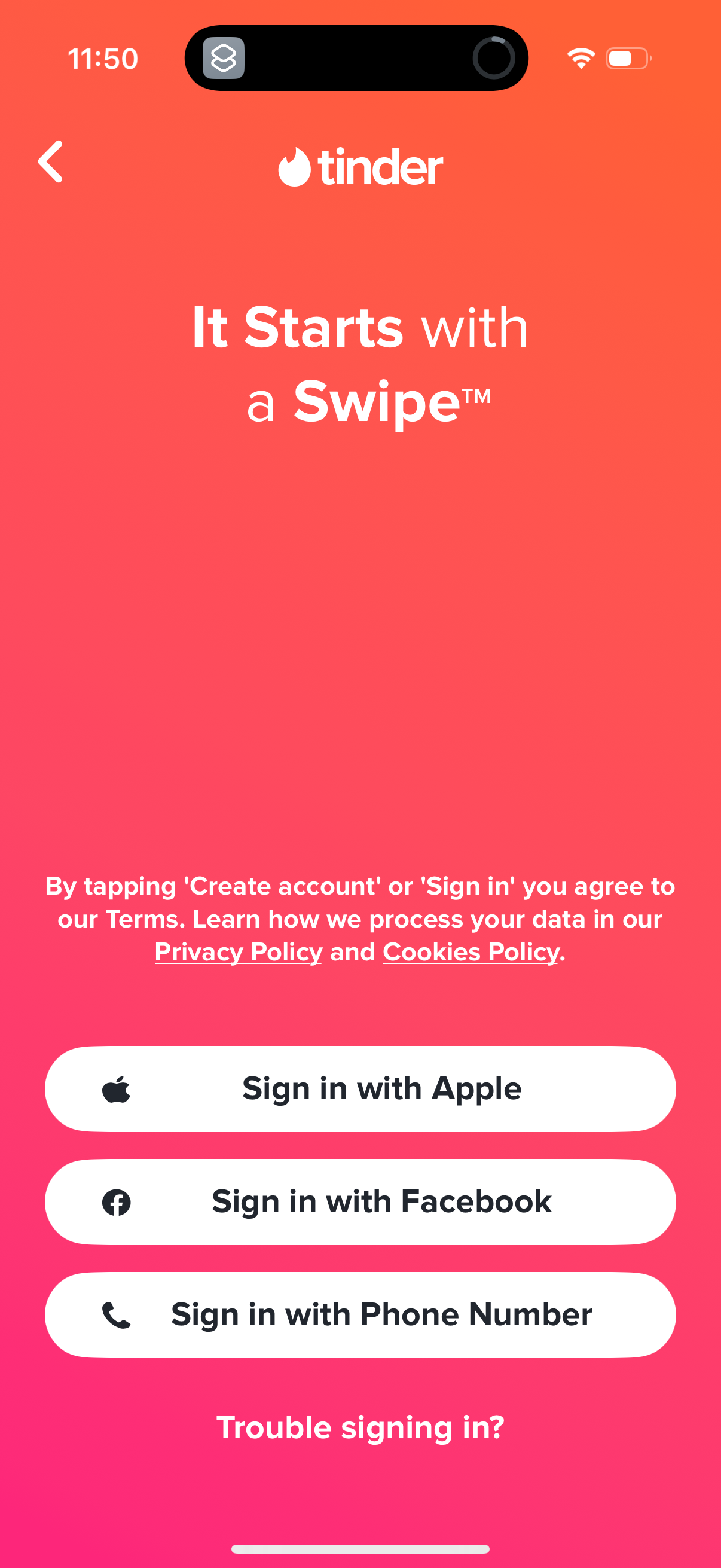Viewport: 721px width, 1568px height.
Task: Click the 11:50 clock display
Action: 103,59
